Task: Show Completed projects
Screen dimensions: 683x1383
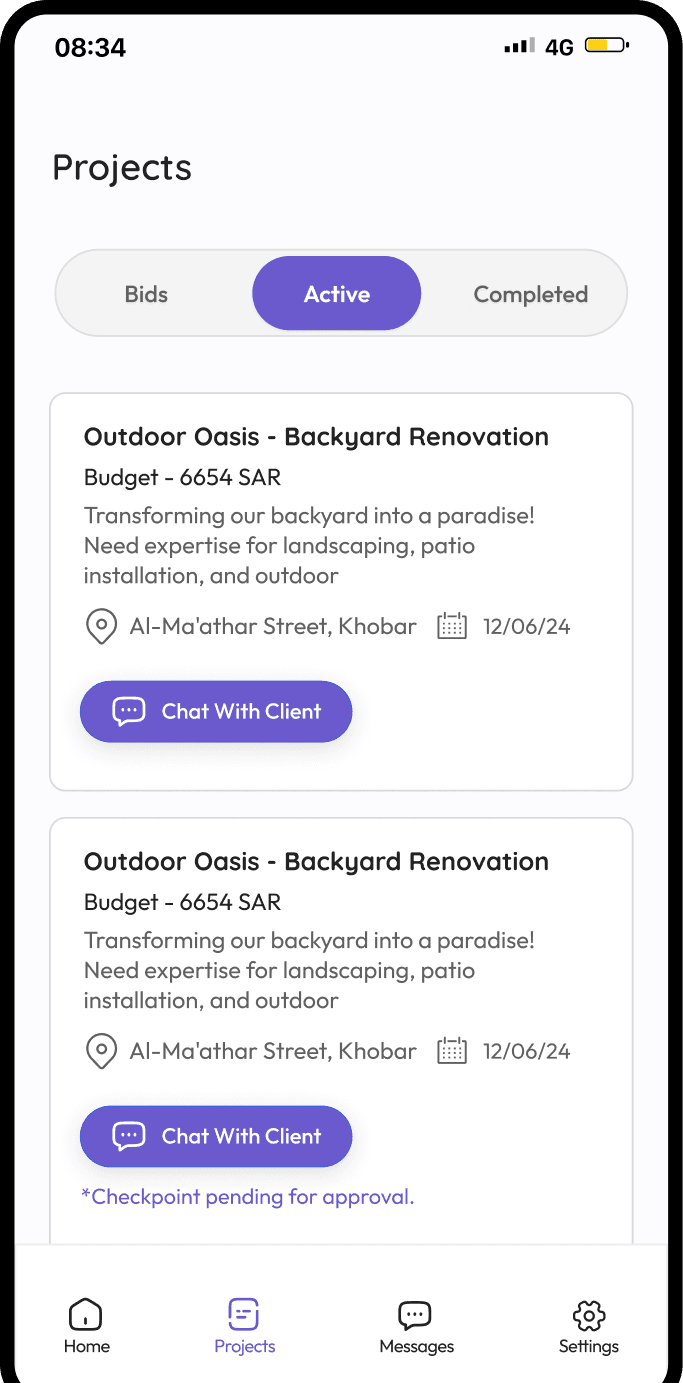Action: [530, 294]
